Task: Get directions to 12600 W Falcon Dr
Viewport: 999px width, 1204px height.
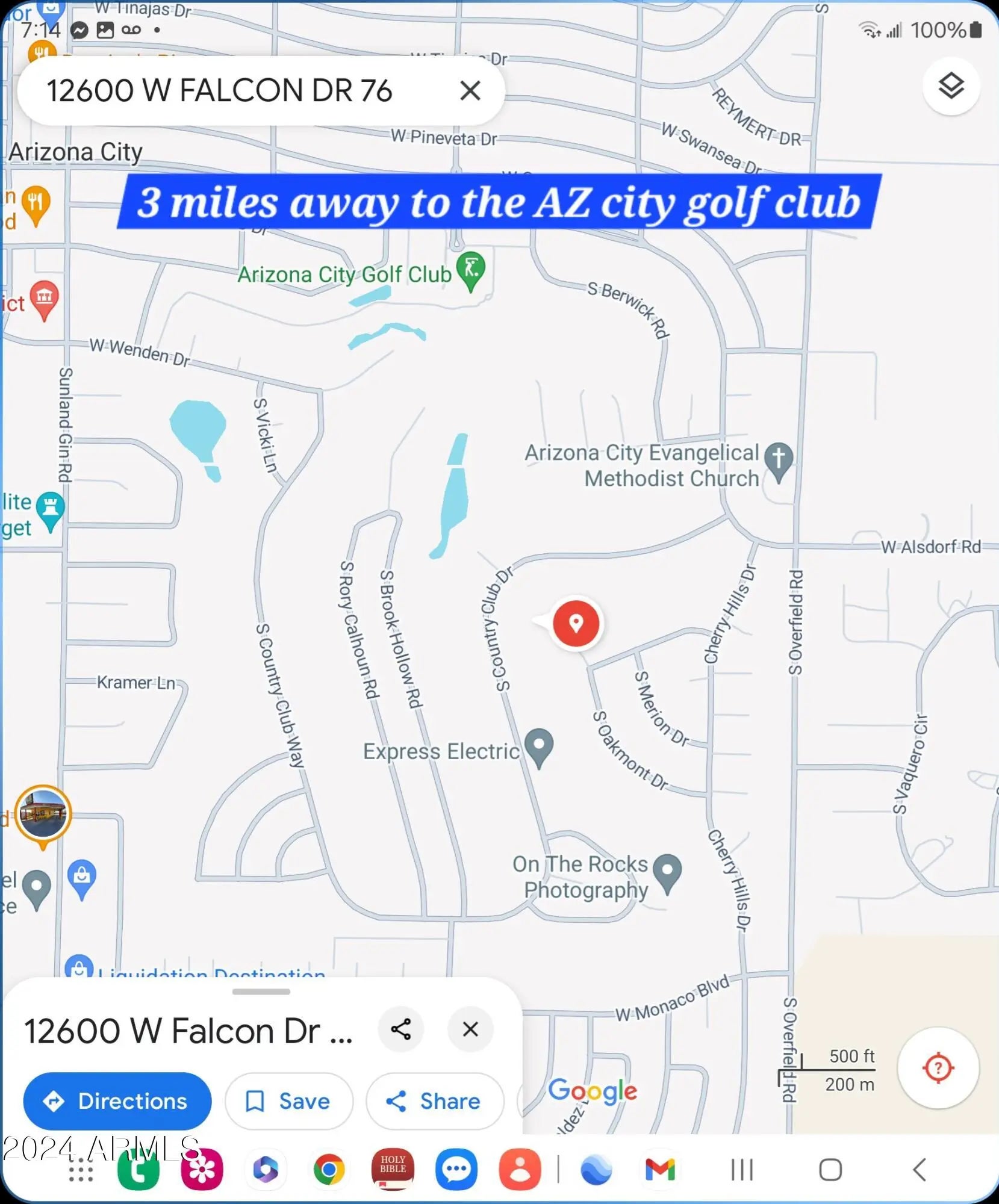Action: click(x=117, y=1101)
